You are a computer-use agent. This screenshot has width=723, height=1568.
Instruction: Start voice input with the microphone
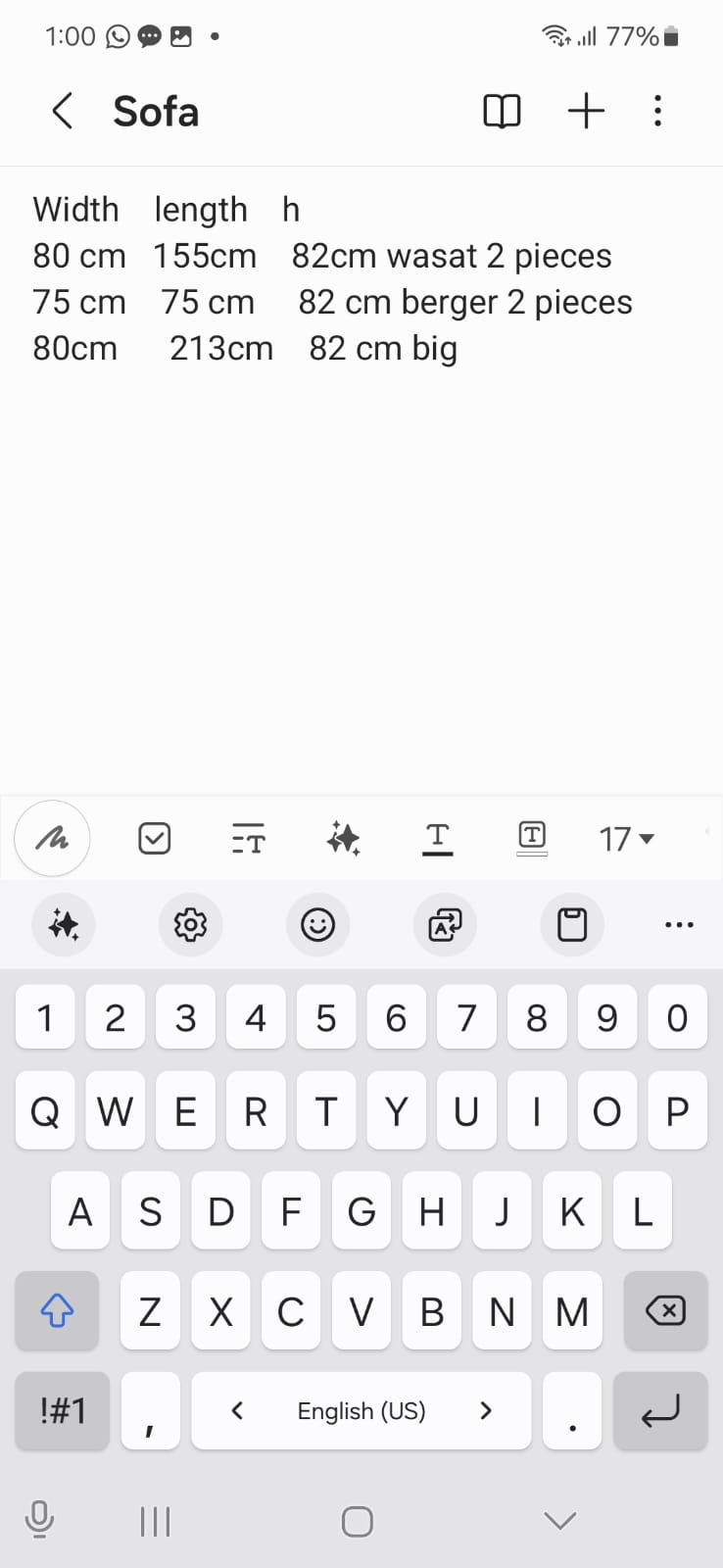(39, 1520)
